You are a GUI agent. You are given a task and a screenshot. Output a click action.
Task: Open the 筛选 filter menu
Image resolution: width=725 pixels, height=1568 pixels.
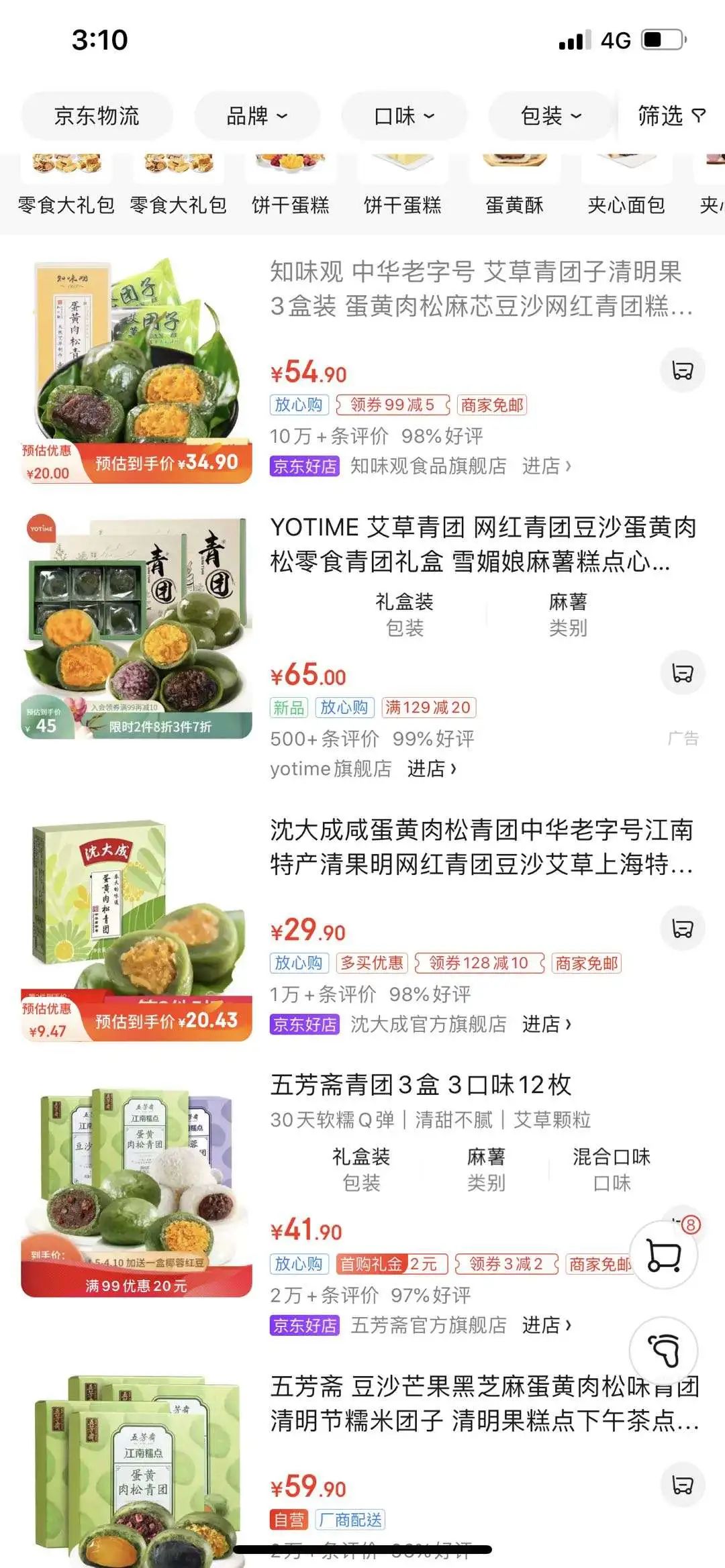point(667,115)
